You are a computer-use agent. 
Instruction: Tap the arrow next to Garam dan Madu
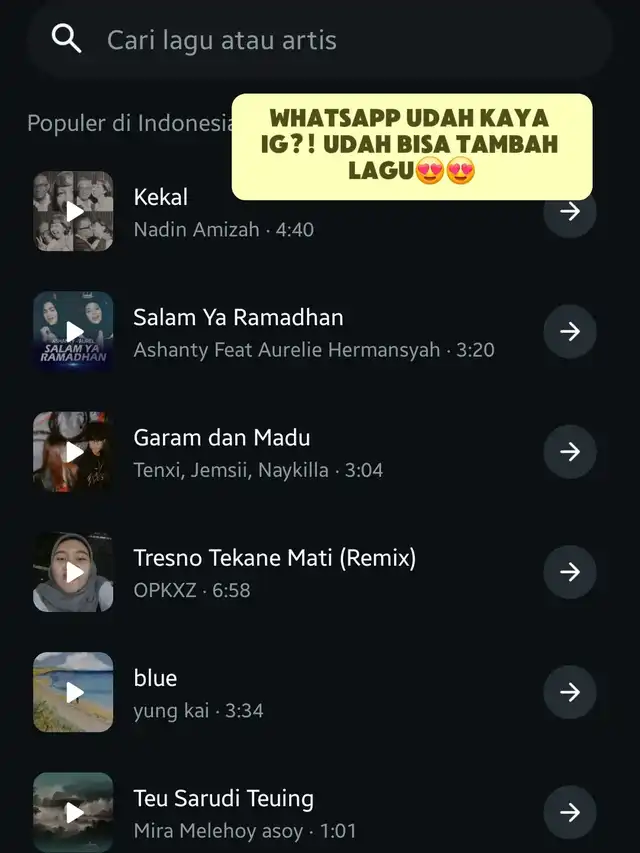pyautogui.click(x=570, y=452)
